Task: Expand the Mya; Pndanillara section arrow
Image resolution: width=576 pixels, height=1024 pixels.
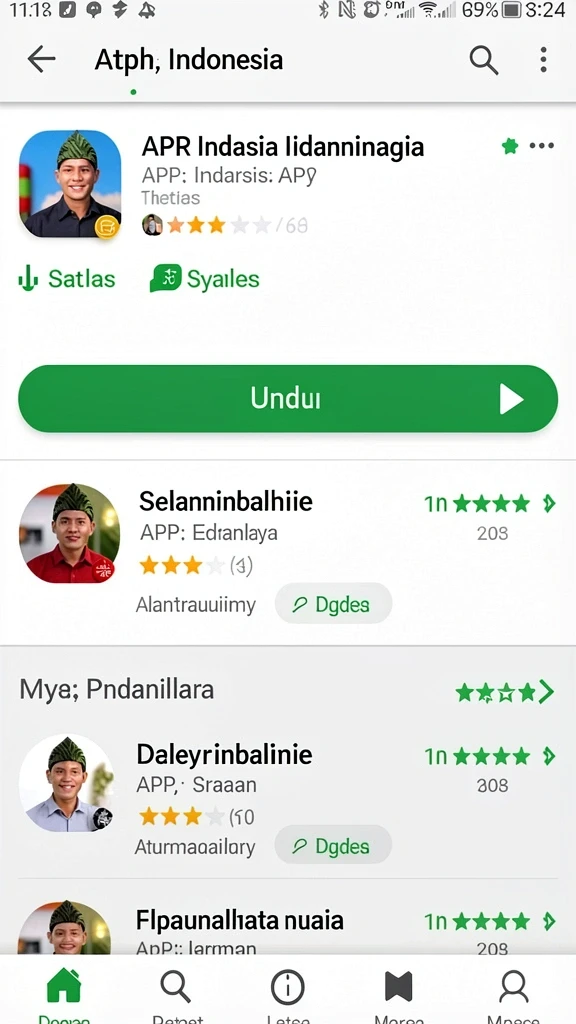Action: click(x=546, y=692)
